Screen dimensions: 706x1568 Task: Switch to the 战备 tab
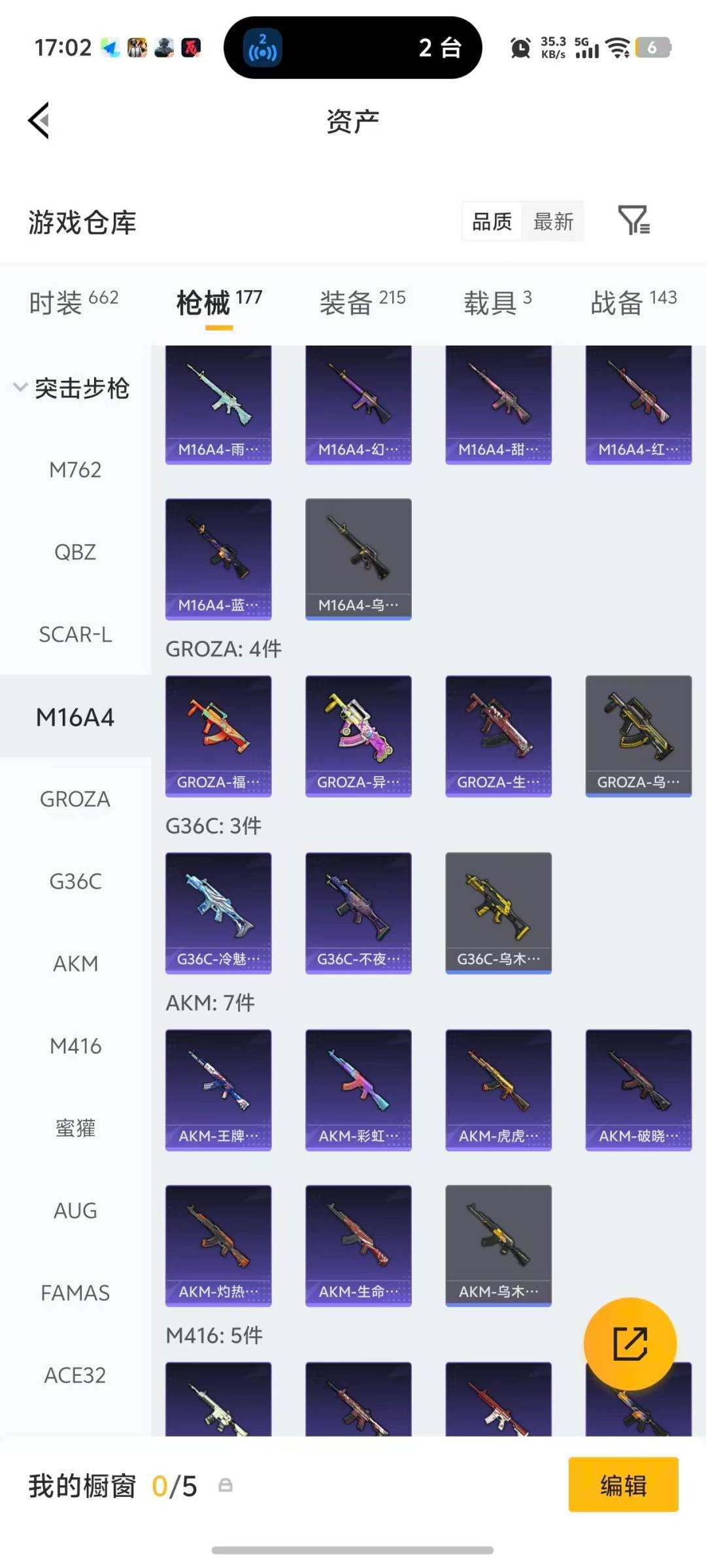633,302
